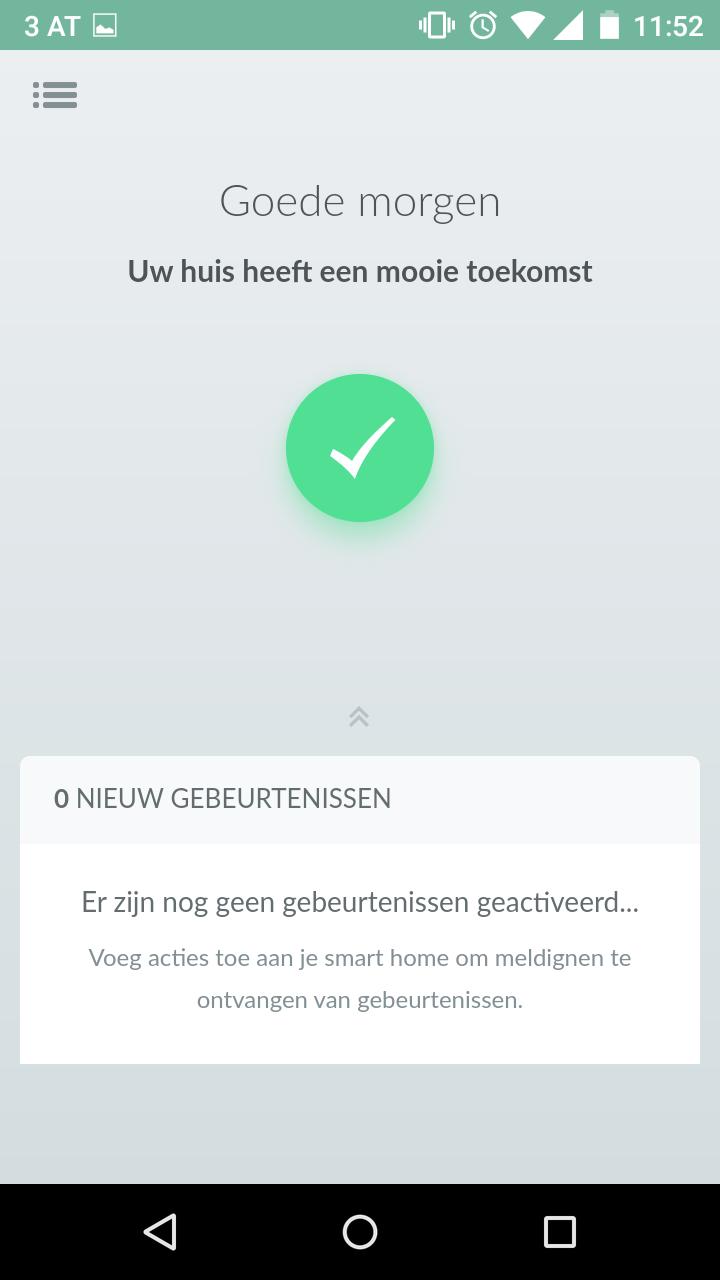Return to the home screen
The width and height of the screenshot is (720, 1280).
tap(360, 1231)
